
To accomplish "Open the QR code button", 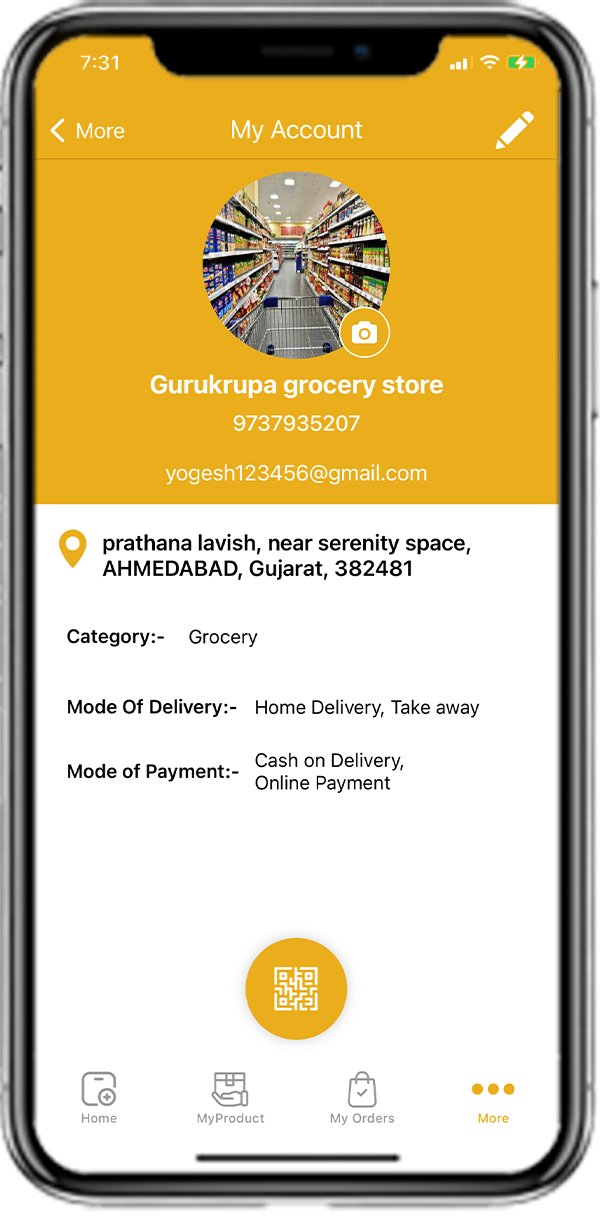I will pos(296,988).
